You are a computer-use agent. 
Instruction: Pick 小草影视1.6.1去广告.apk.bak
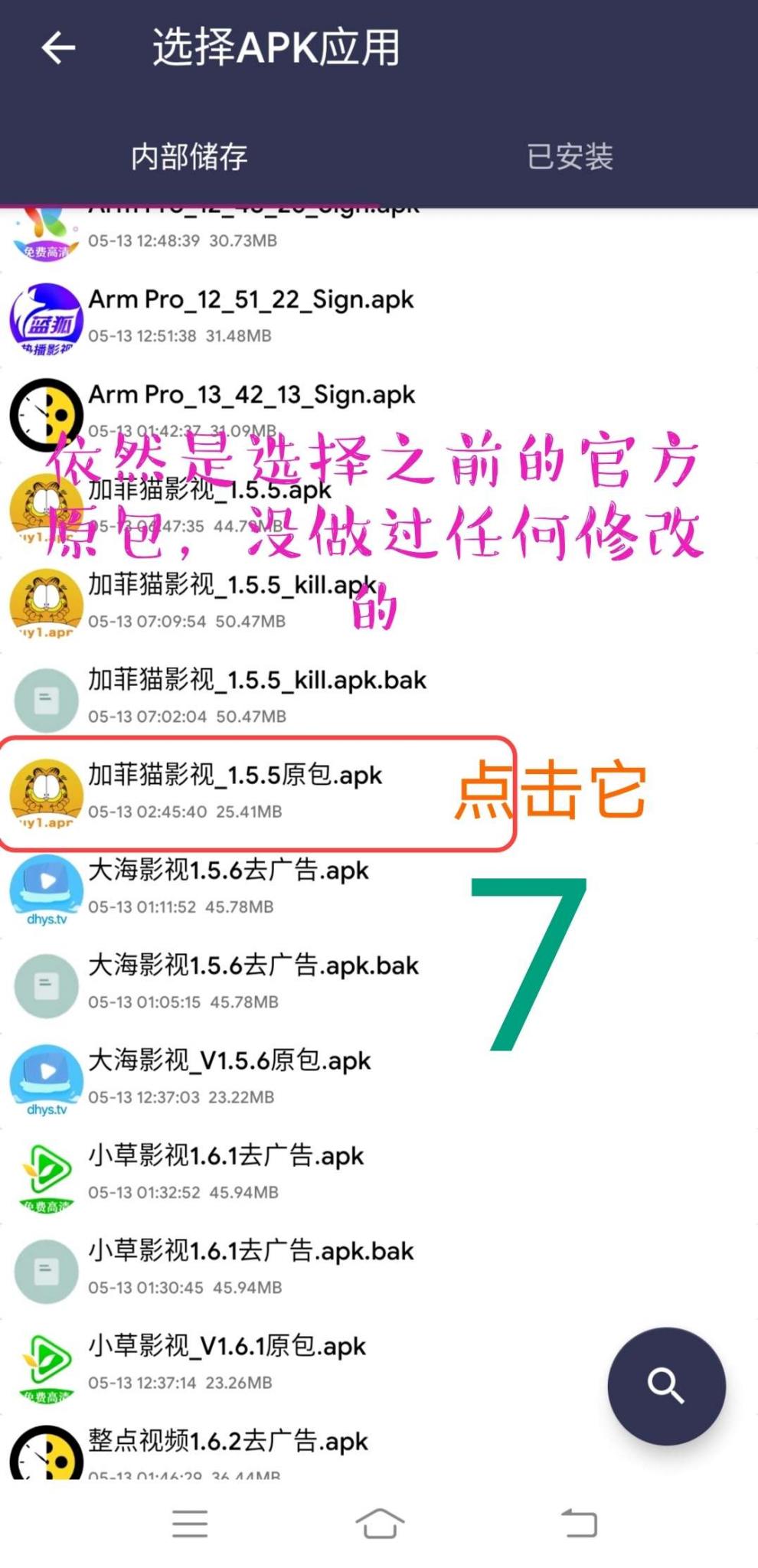250,1267
